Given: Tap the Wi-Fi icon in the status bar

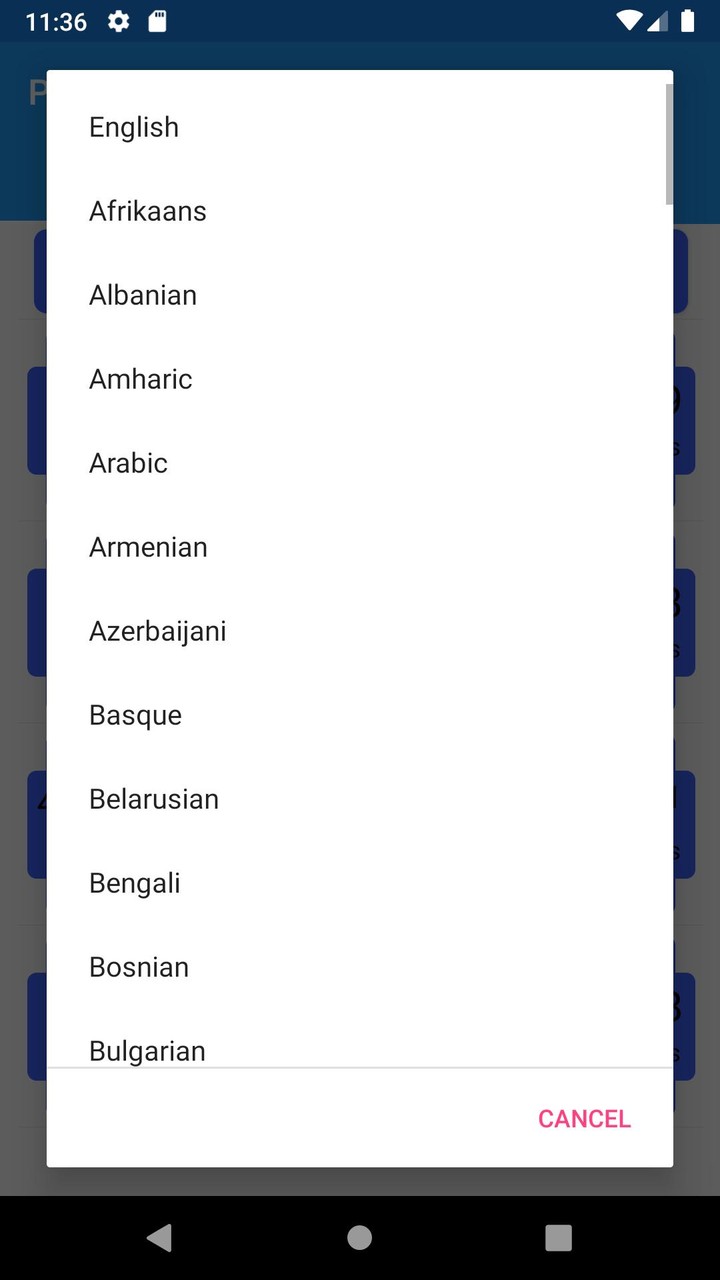Looking at the screenshot, I should coord(629,20).
